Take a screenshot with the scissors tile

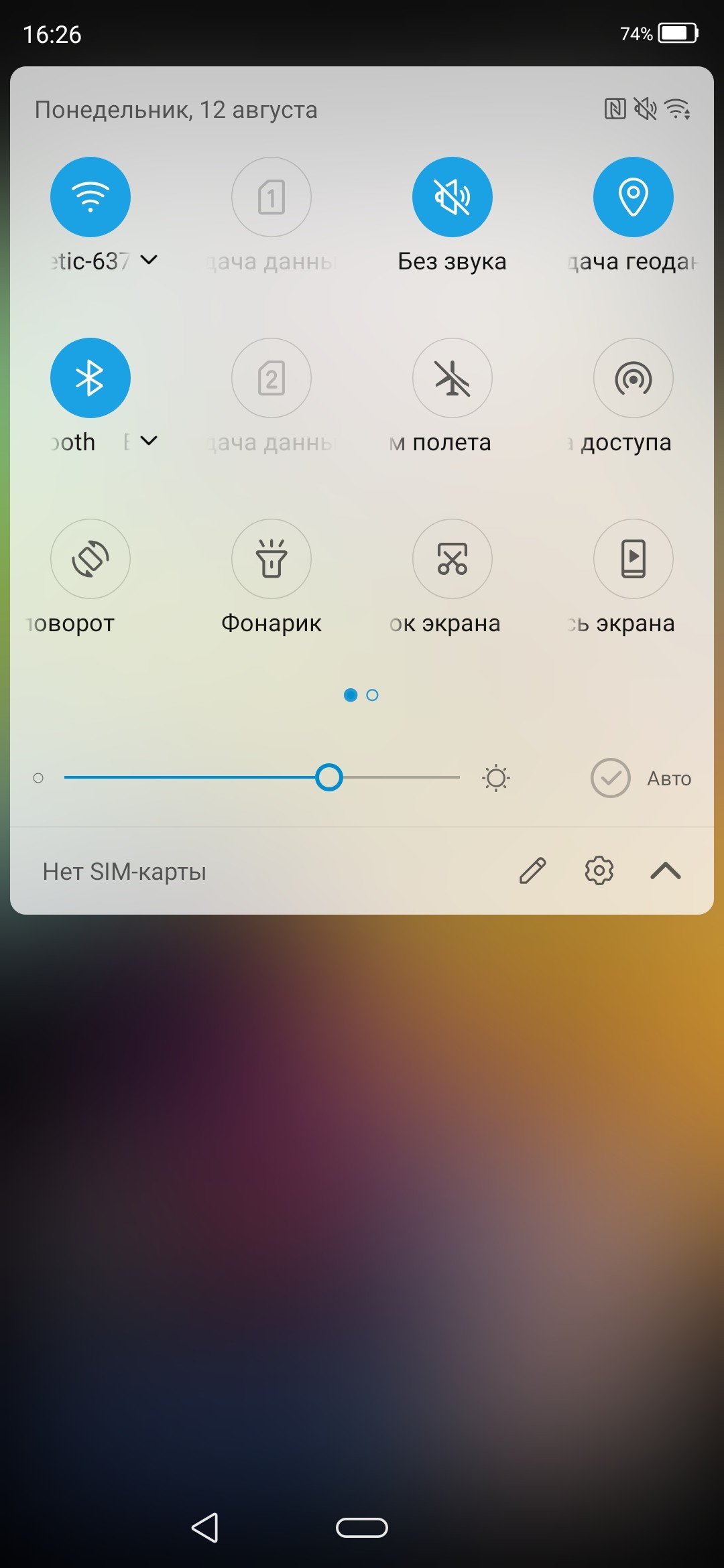(x=452, y=559)
